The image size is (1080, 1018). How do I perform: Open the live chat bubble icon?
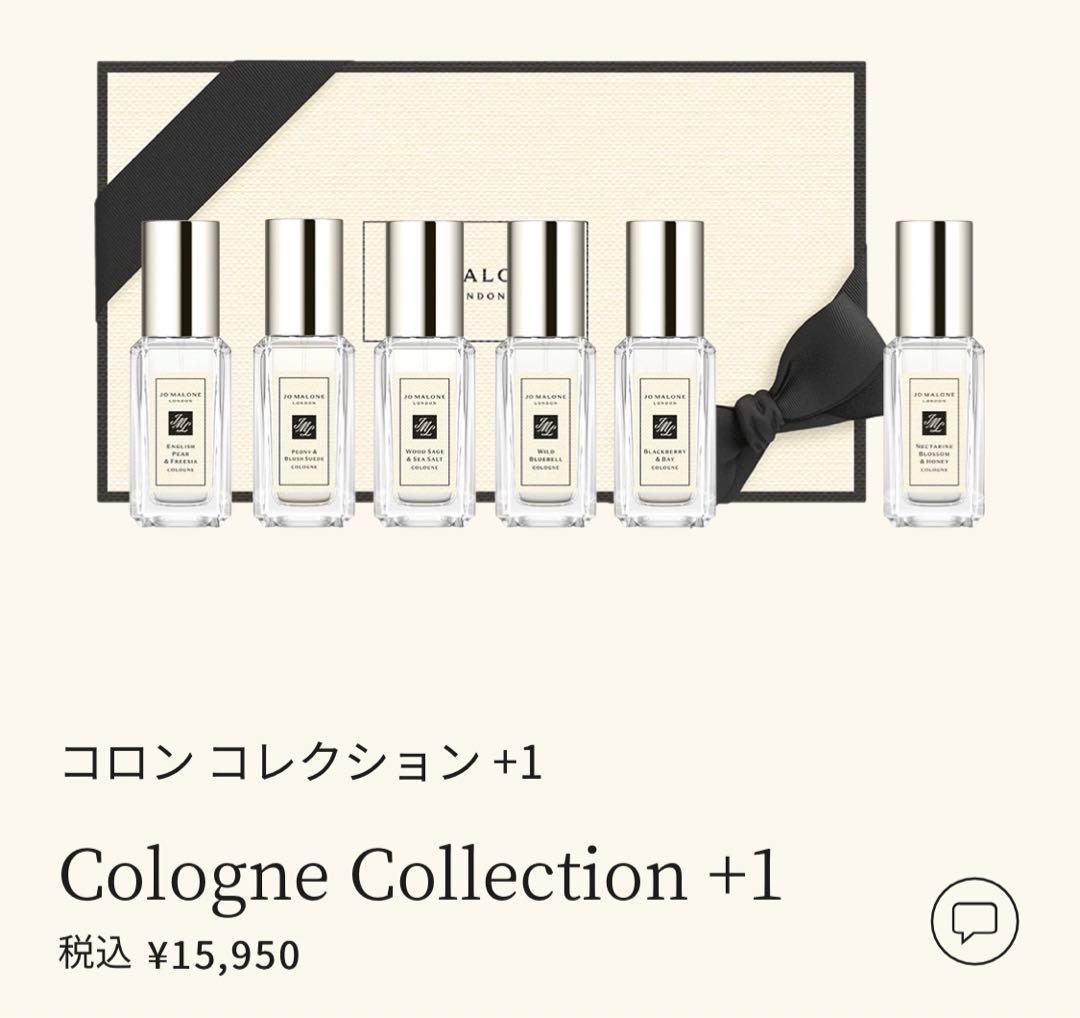[x=975, y=922]
